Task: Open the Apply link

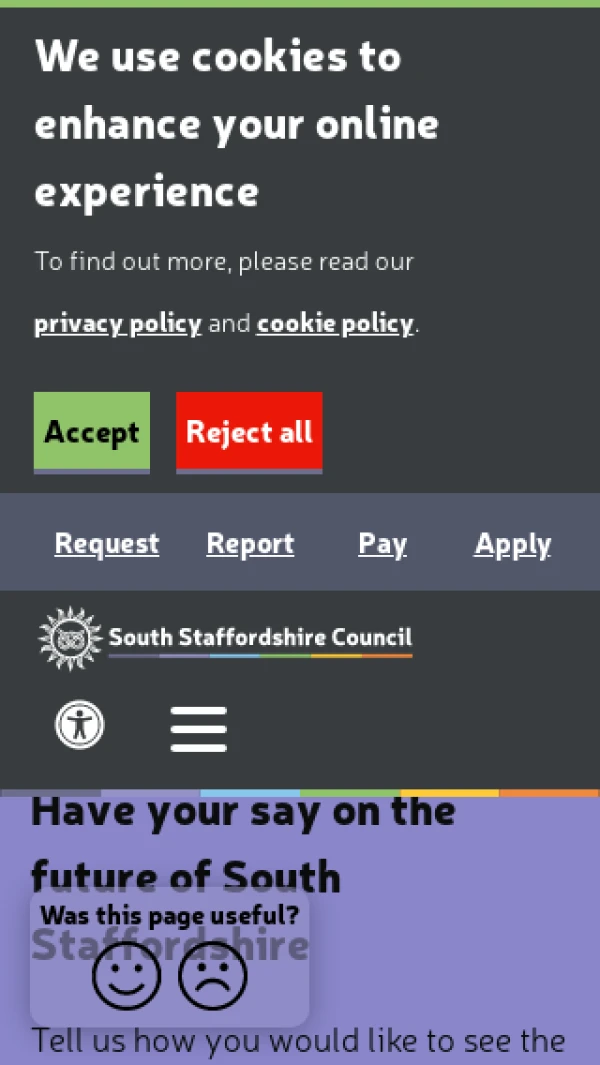Action: pyautogui.click(x=513, y=543)
